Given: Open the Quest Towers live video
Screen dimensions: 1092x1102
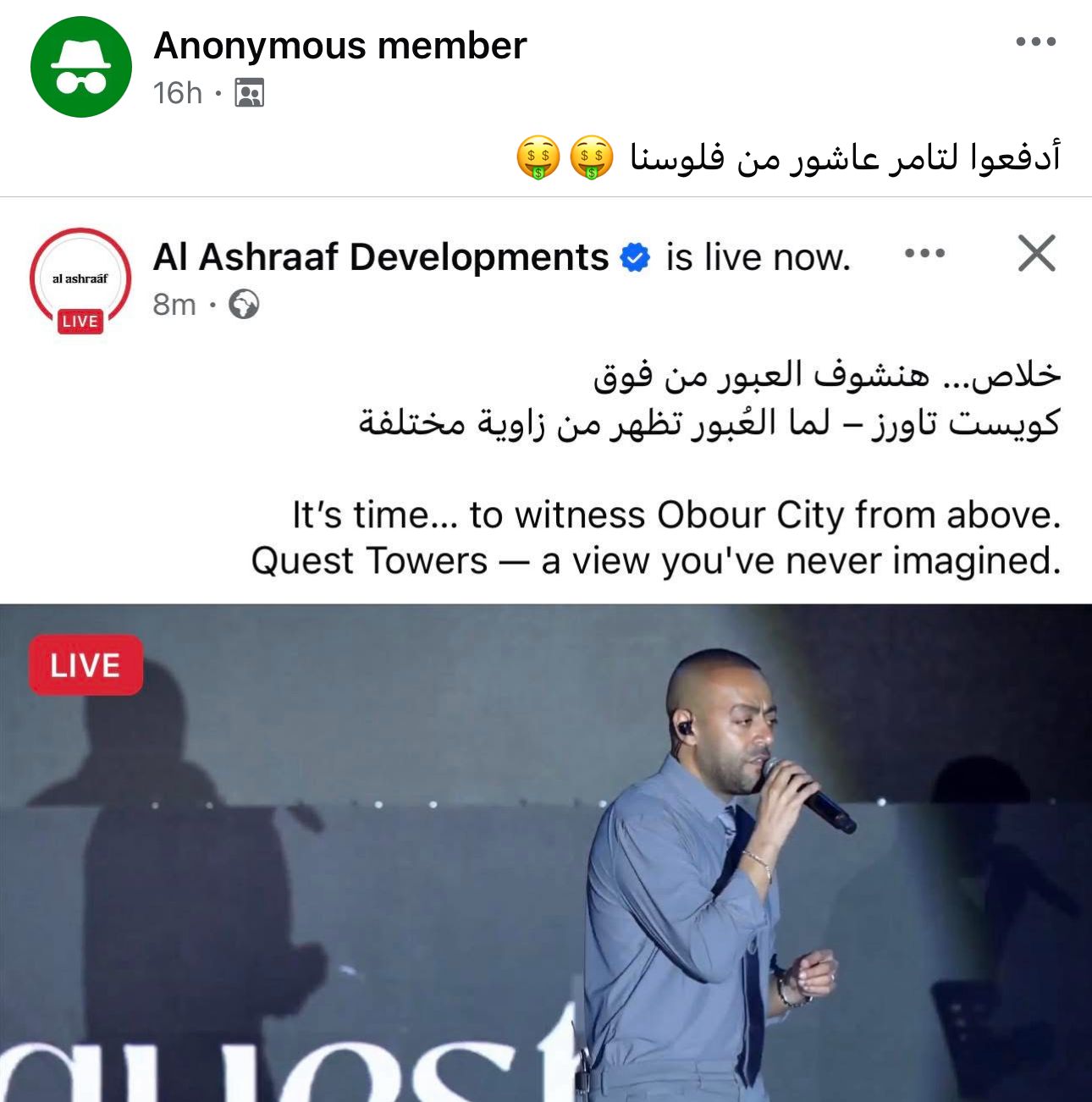Looking at the screenshot, I should [x=546, y=853].
